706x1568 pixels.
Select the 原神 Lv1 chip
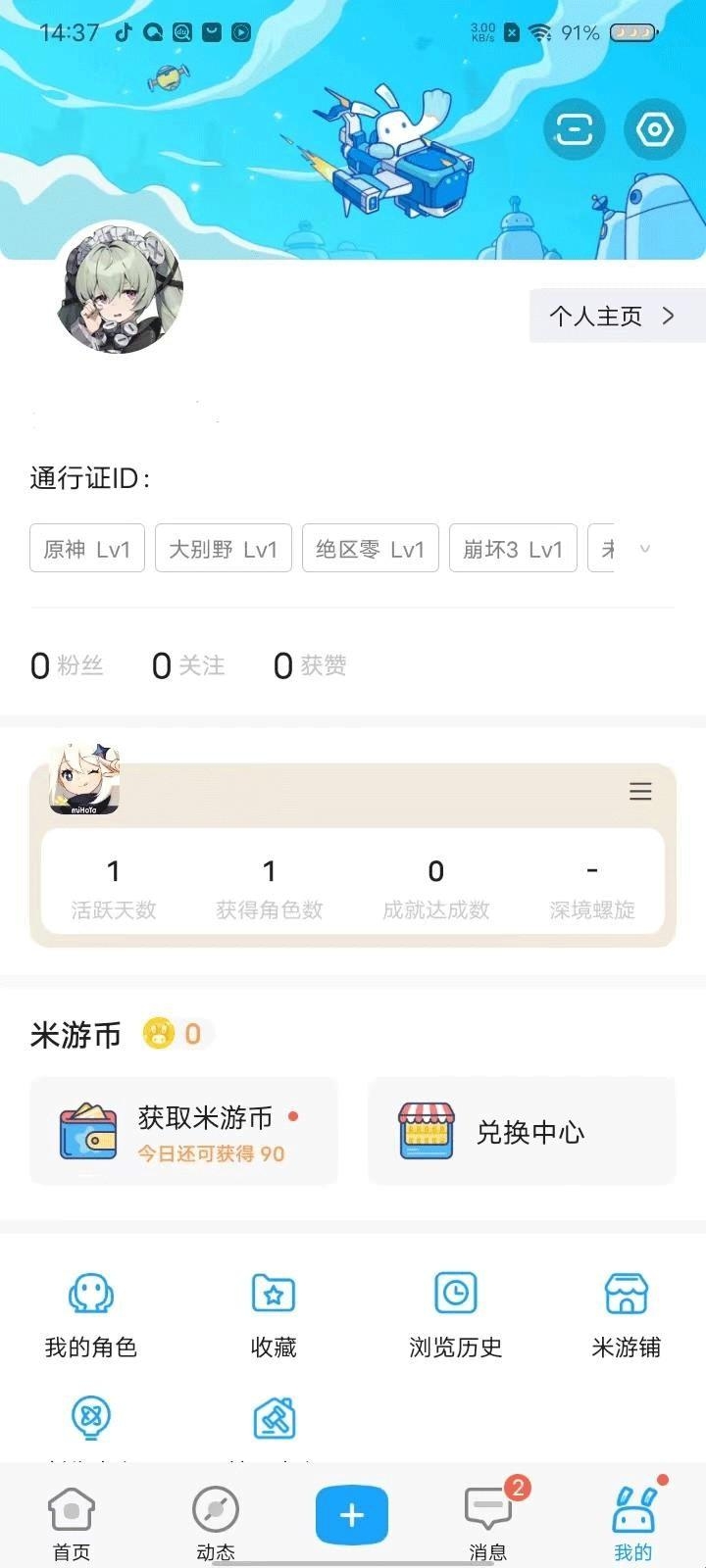[87, 549]
